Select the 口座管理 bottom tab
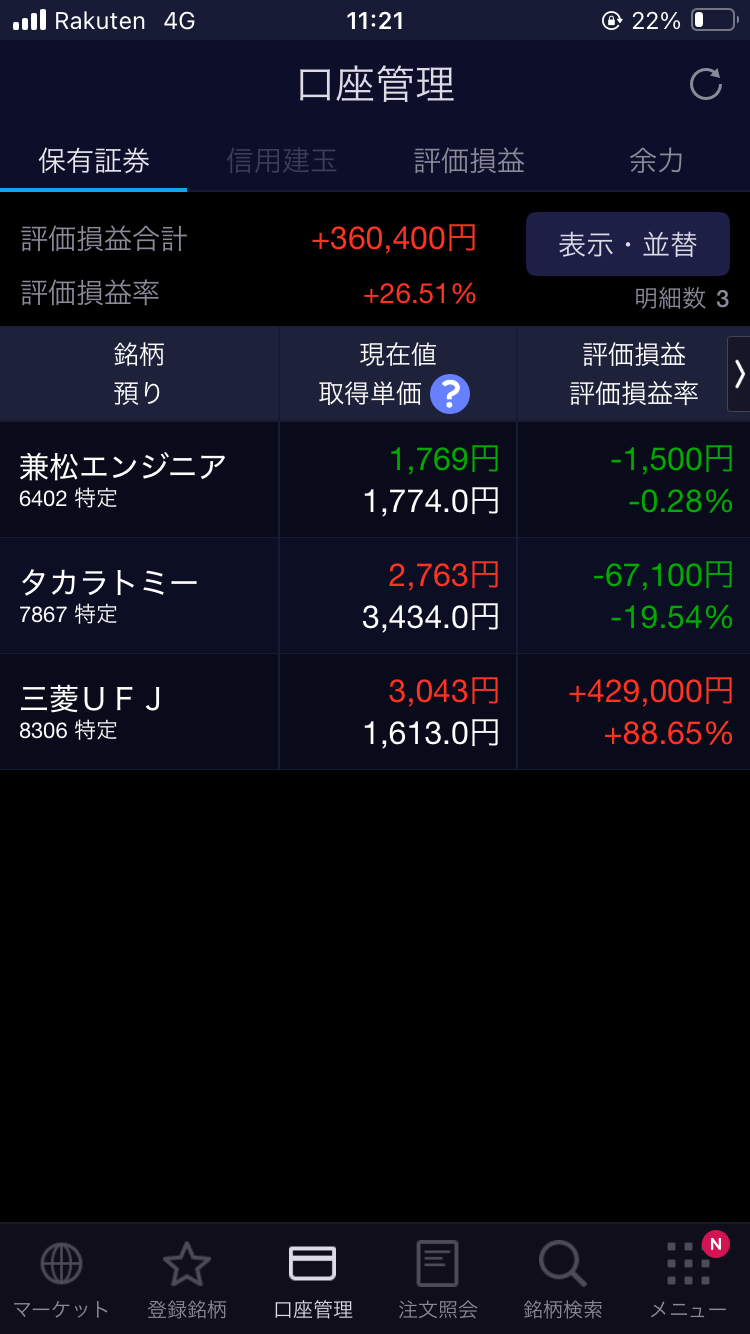Viewport: 750px width, 1334px height. [312, 1279]
